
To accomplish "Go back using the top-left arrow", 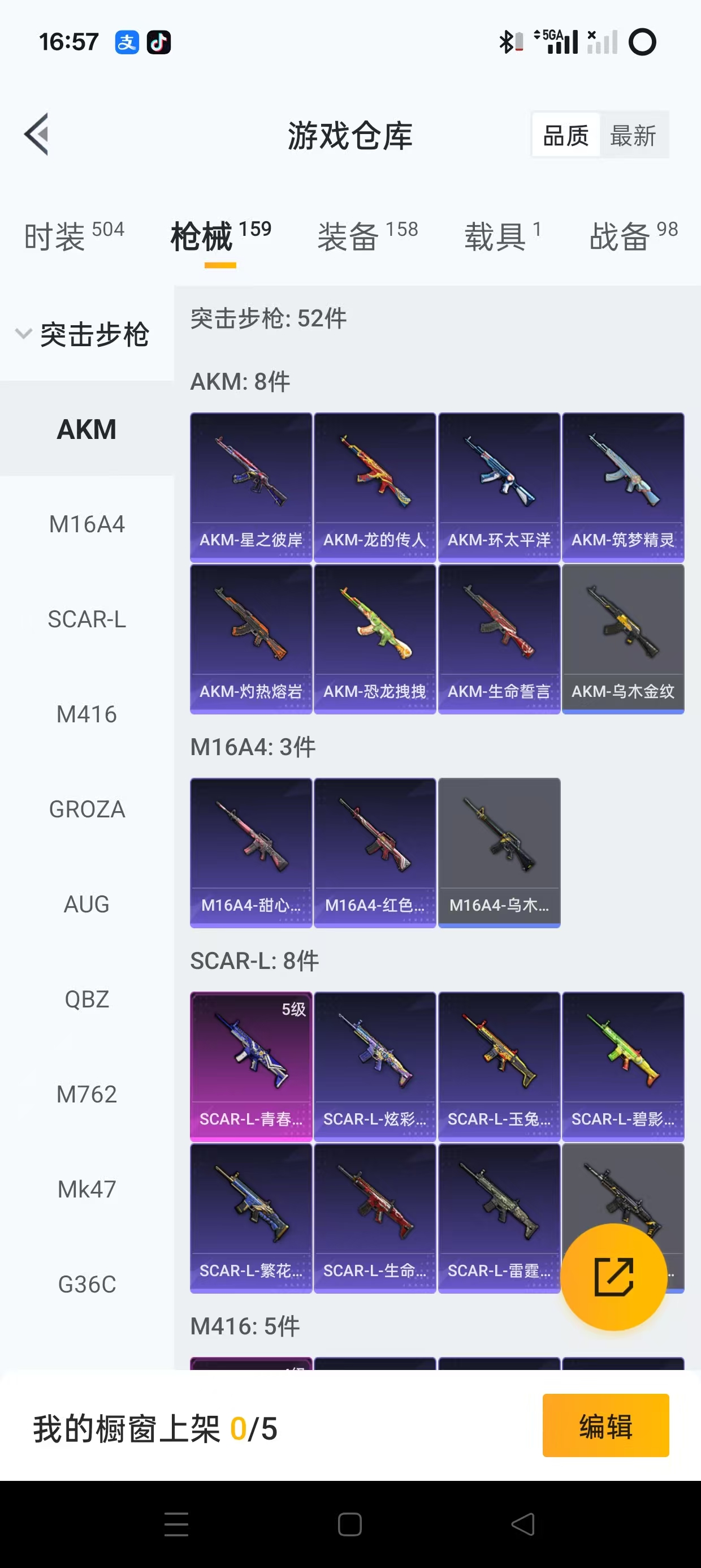I will pyautogui.click(x=37, y=135).
